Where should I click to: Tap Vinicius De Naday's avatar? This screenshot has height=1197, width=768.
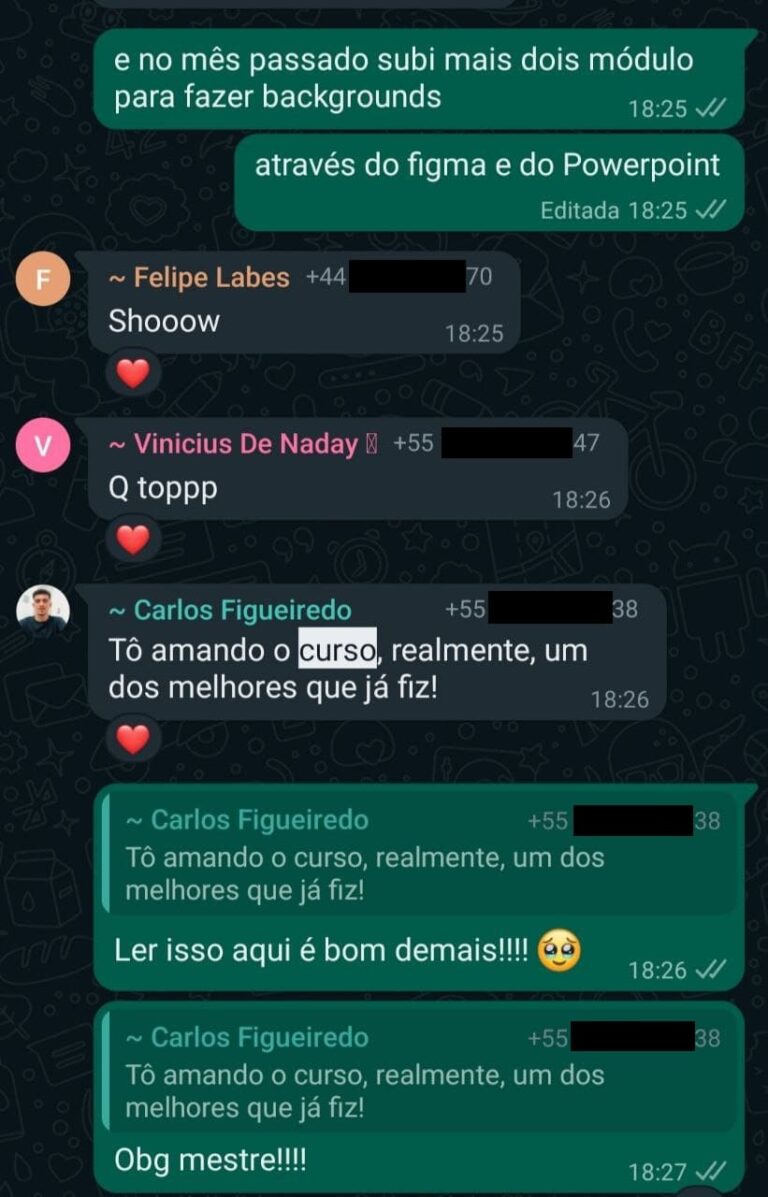coord(43,446)
